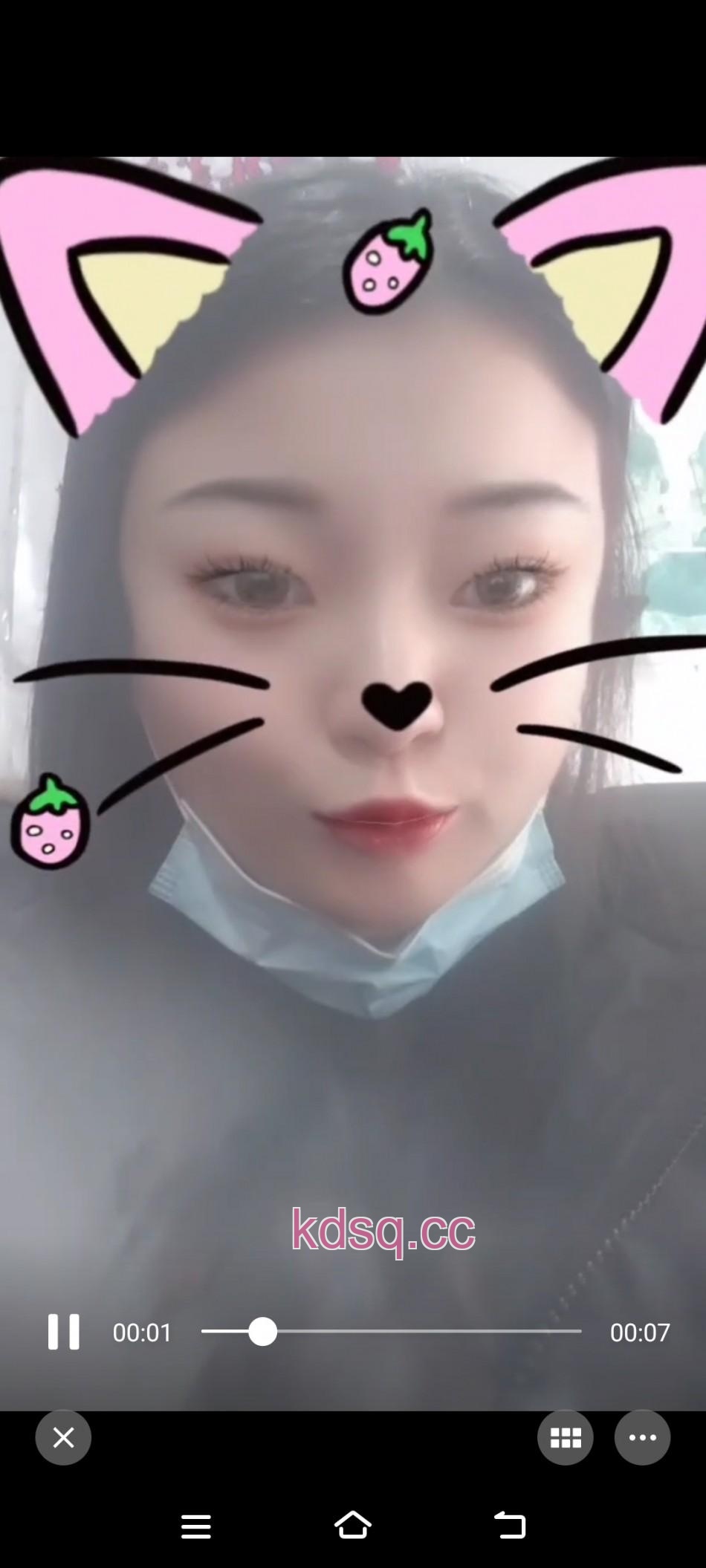The width and height of the screenshot is (706, 1568).
Task: Tap the video progress slider
Action: 391,1332
